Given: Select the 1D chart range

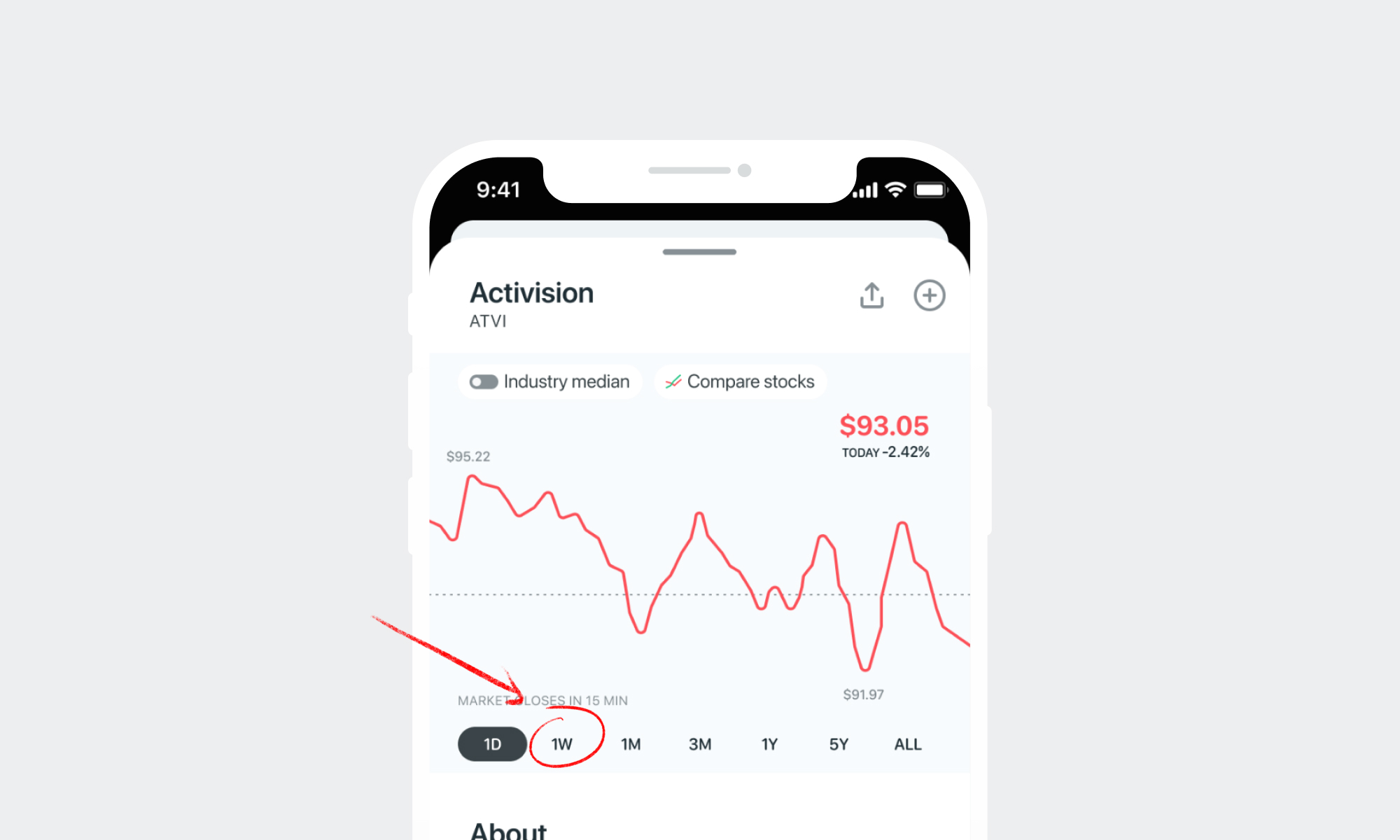Looking at the screenshot, I should (492, 743).
